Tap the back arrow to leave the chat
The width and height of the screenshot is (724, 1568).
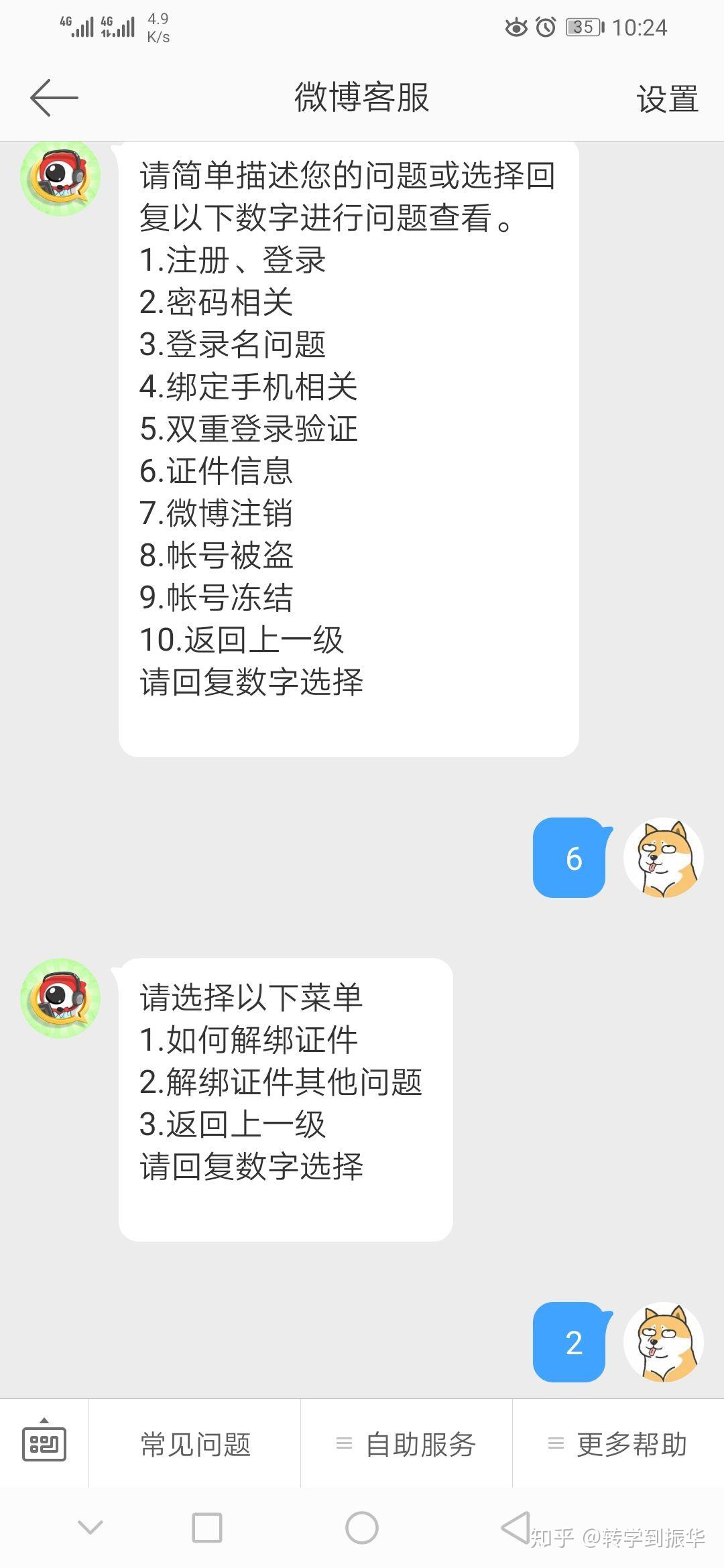pyautogui.click(x=52, y=97)
